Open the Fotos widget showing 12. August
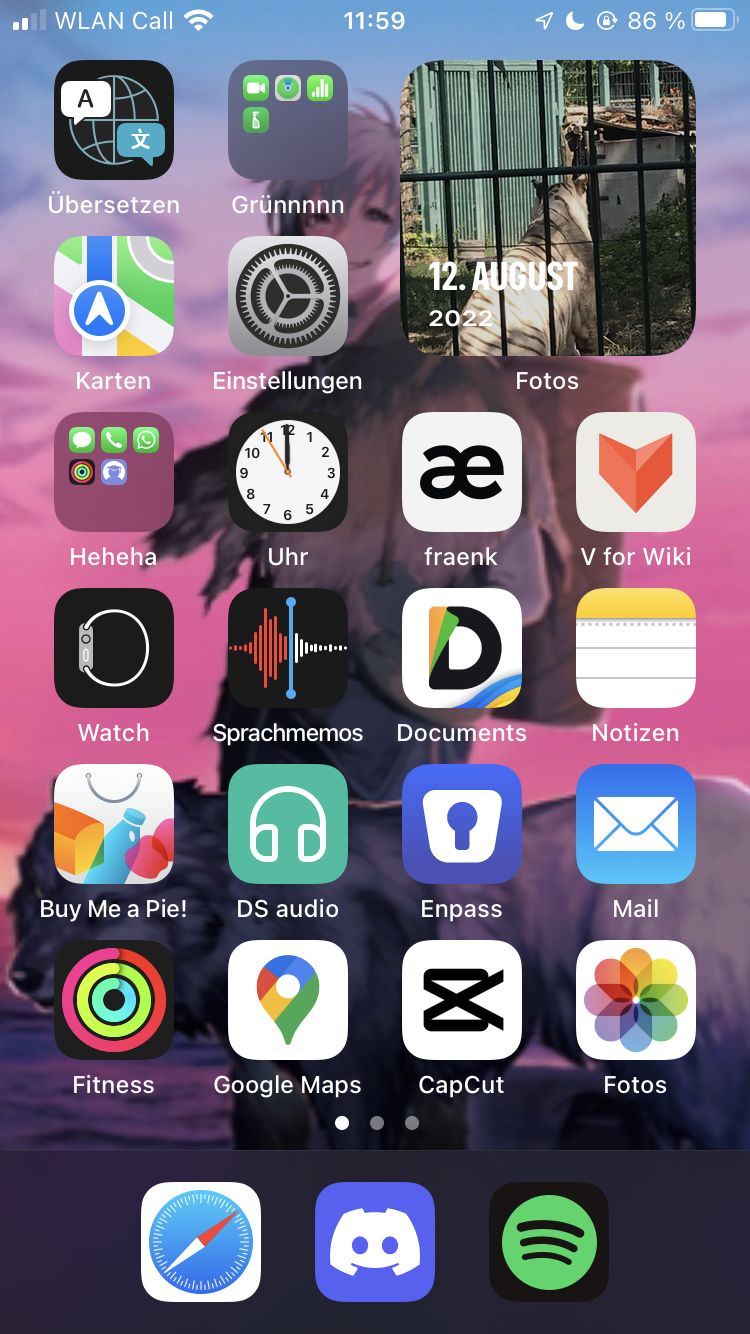Viewport: 750px width, 1334px height. pos(547,208)
